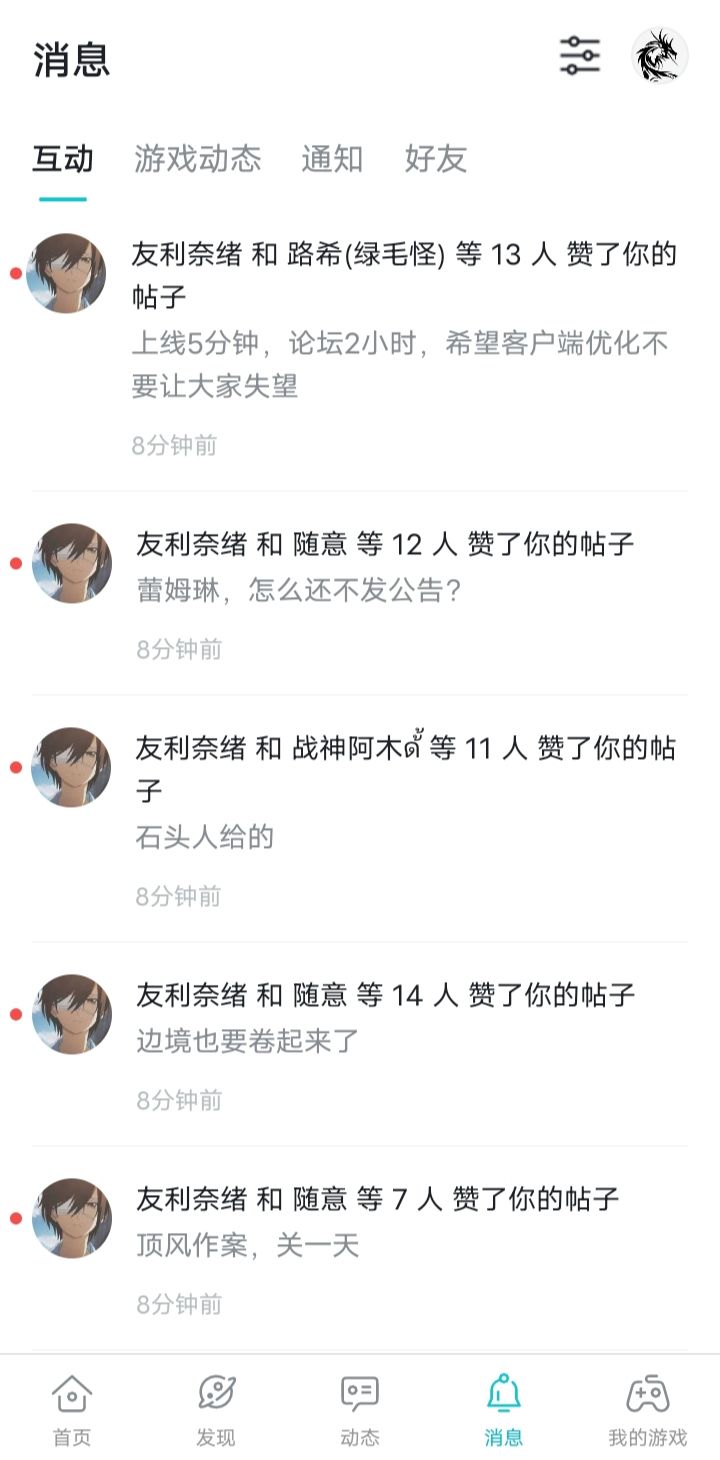Open the 边境也要卷起来了 post notification
Screen dimensions: 720x1460
click(360, 1044)
